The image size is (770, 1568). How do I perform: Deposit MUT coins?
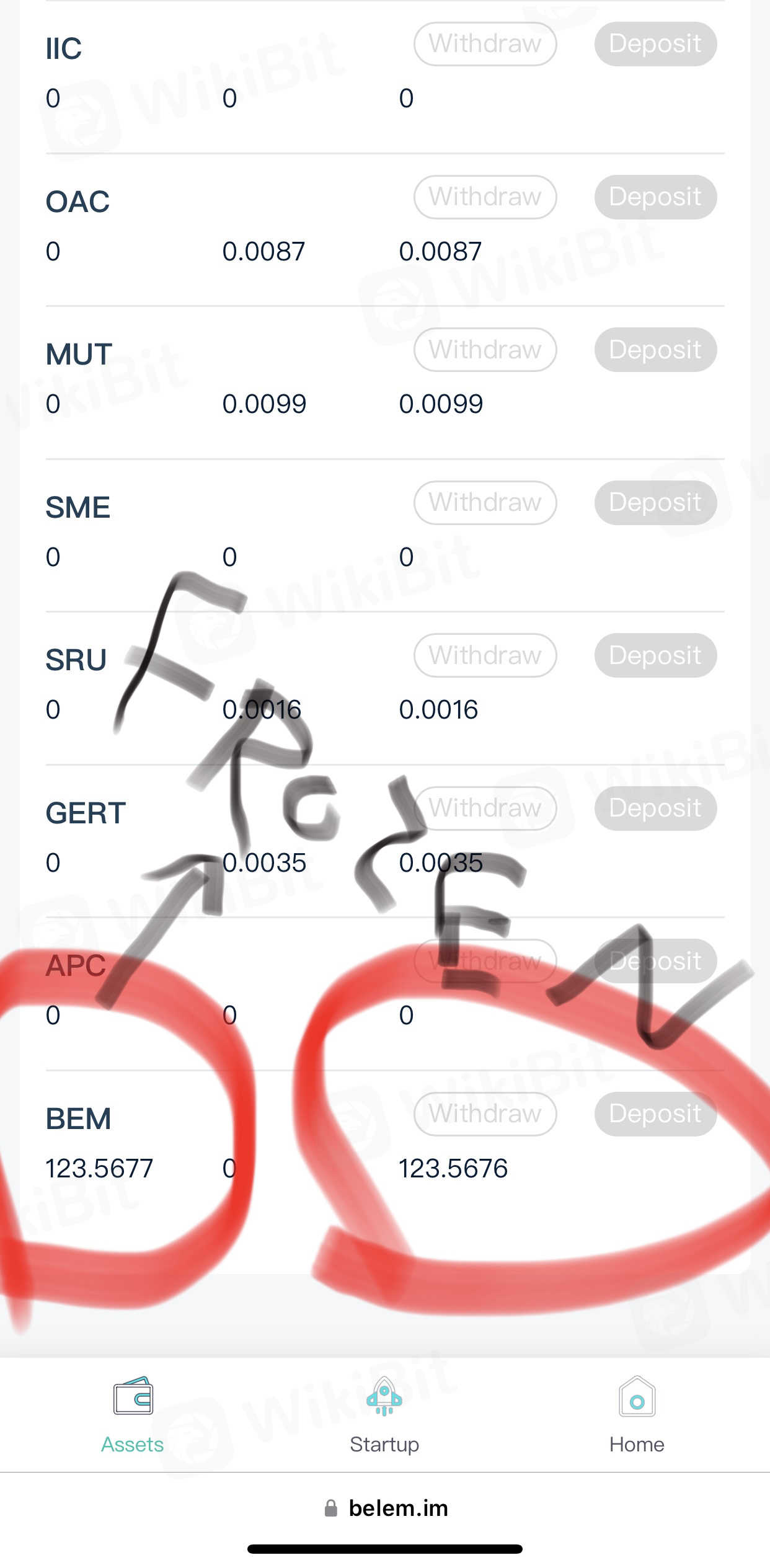coord(655,350)
